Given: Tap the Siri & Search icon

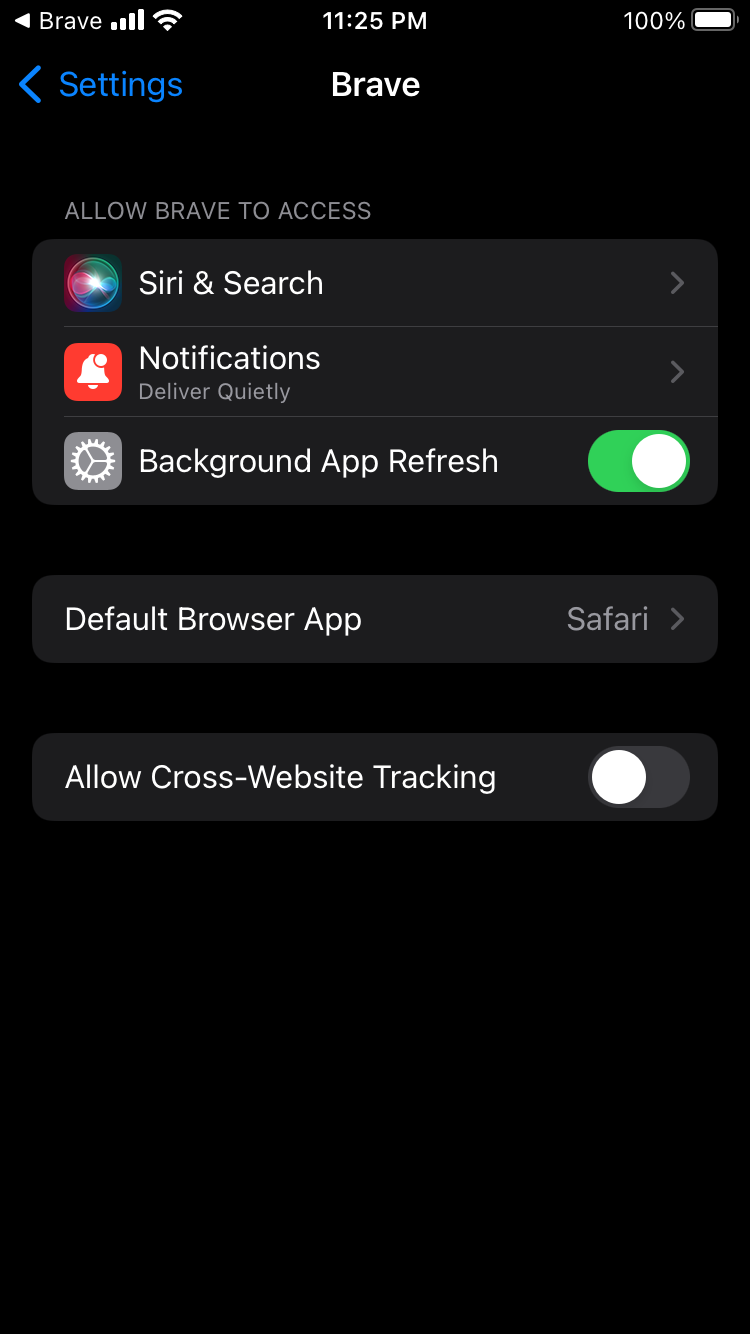Looking at the screenshot, I should (92, 283).
